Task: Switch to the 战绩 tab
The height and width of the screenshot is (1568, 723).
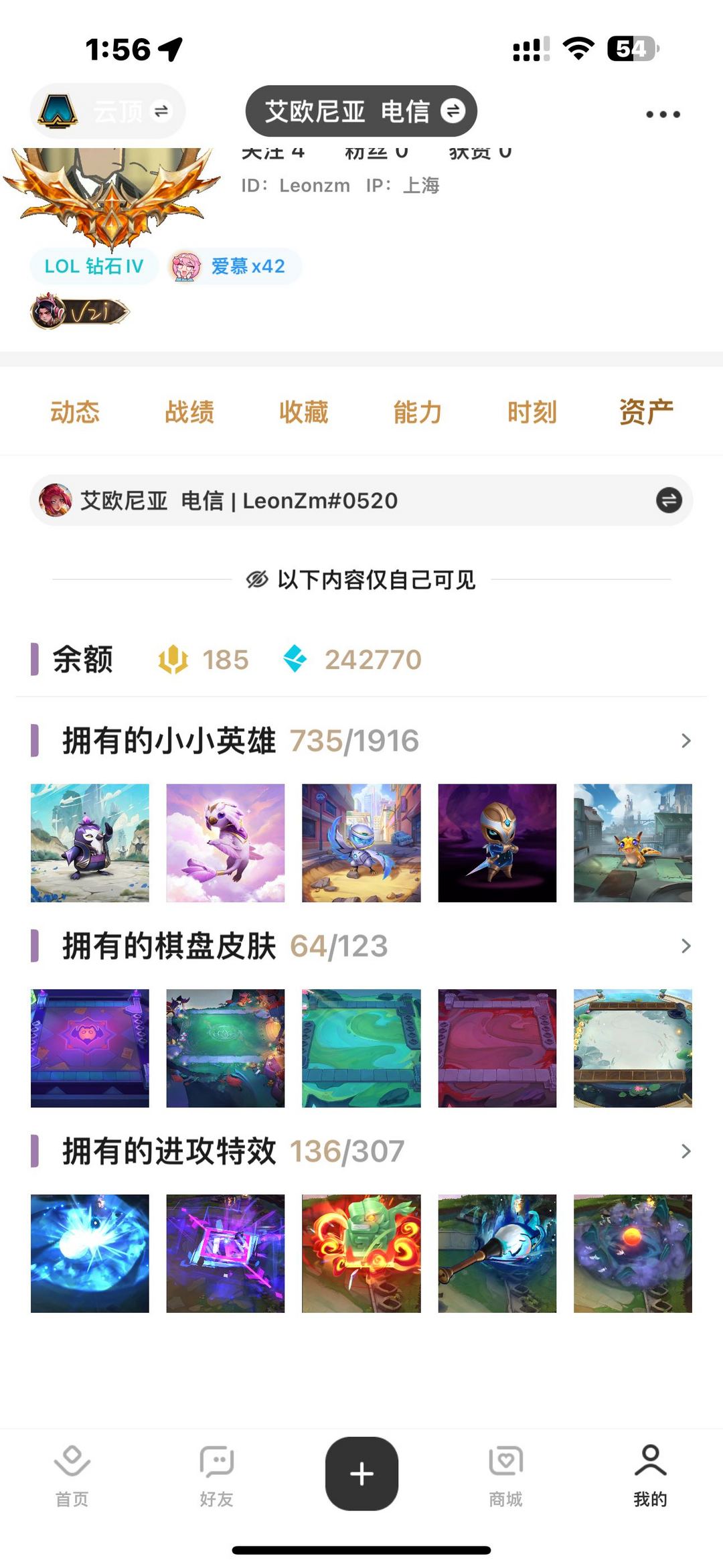Action: click(x=189, y=412)
